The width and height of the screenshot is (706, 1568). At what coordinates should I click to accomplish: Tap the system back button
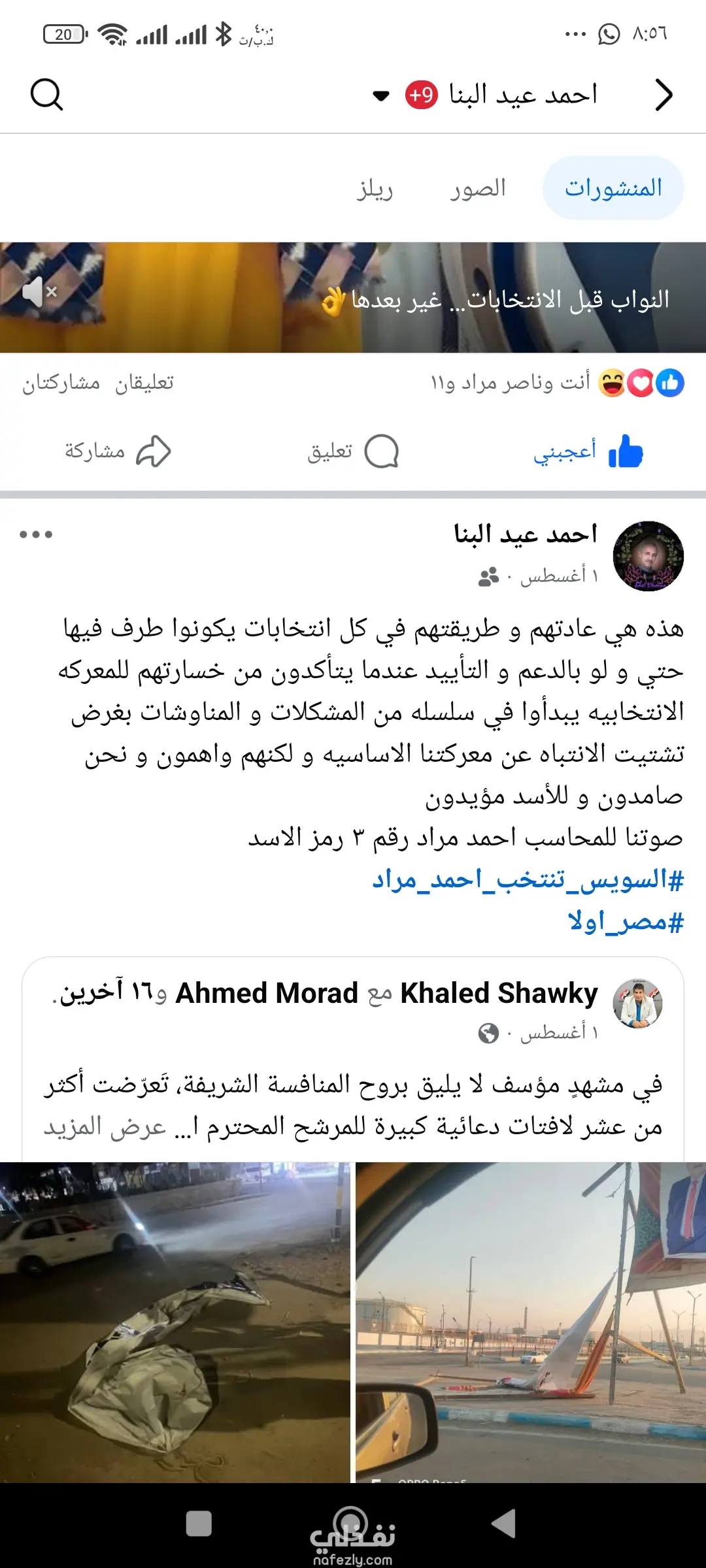504,1524
